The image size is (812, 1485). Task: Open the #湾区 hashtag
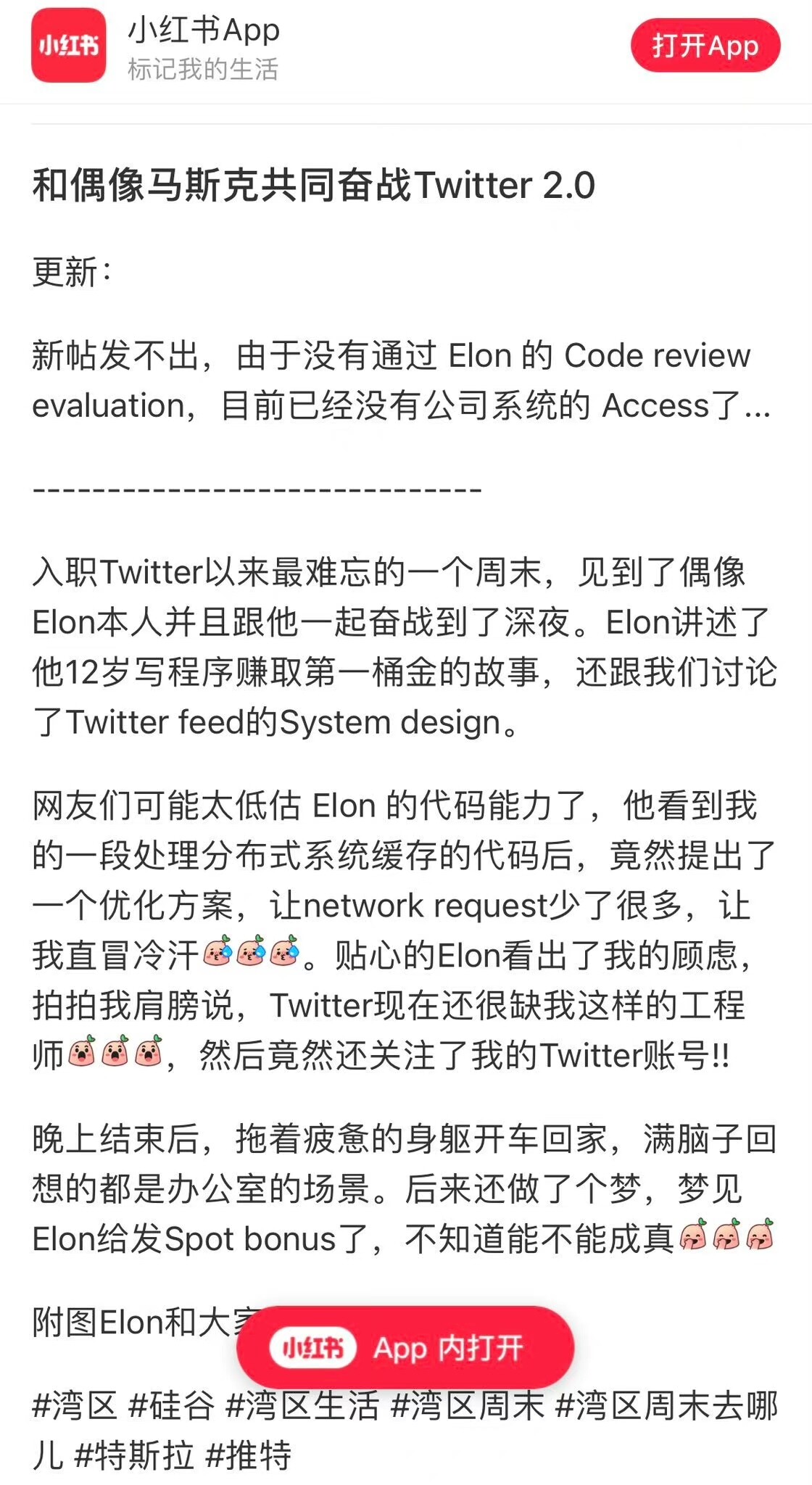click(75, 1405)
